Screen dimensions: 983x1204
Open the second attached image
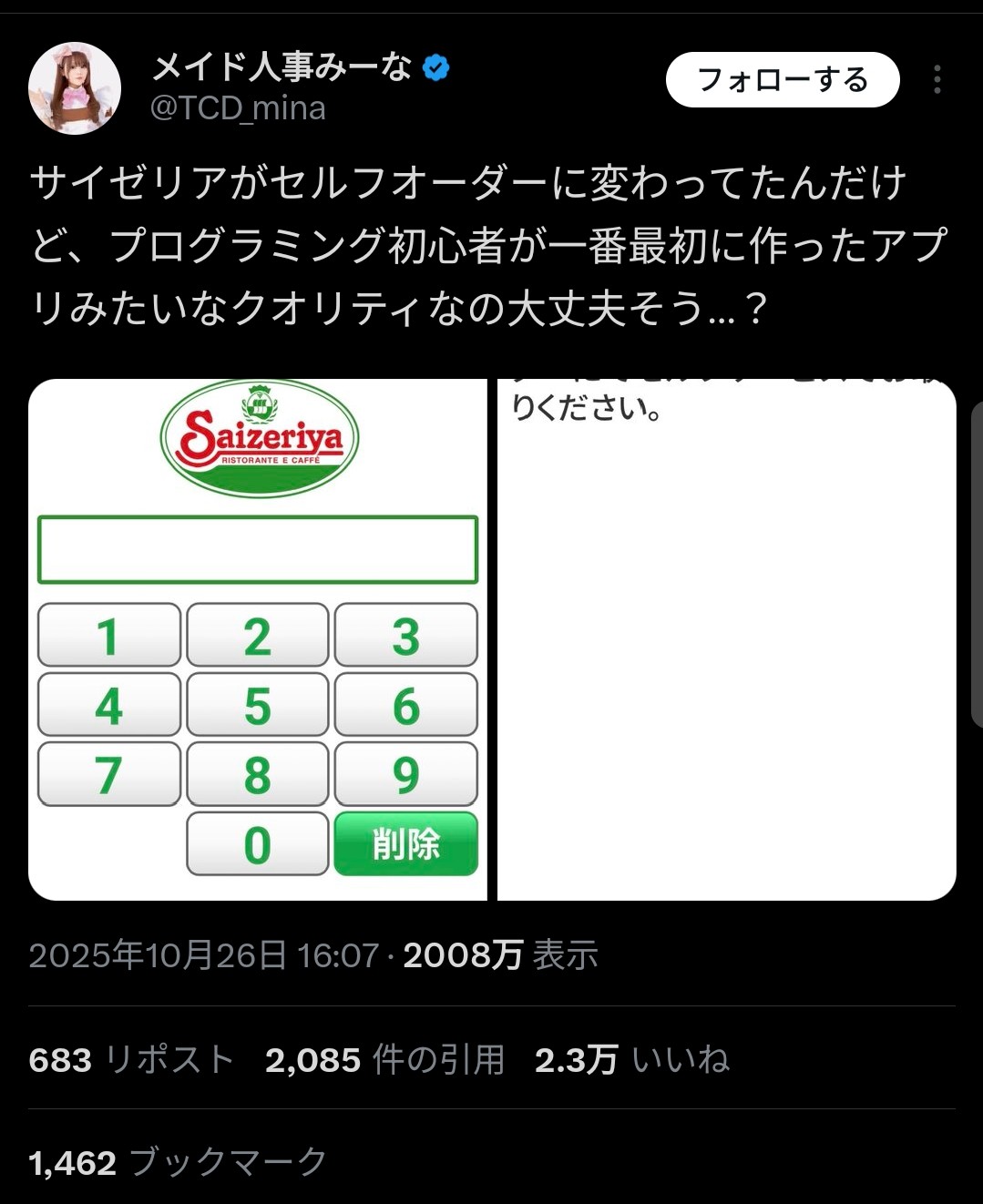pos(726,639)
